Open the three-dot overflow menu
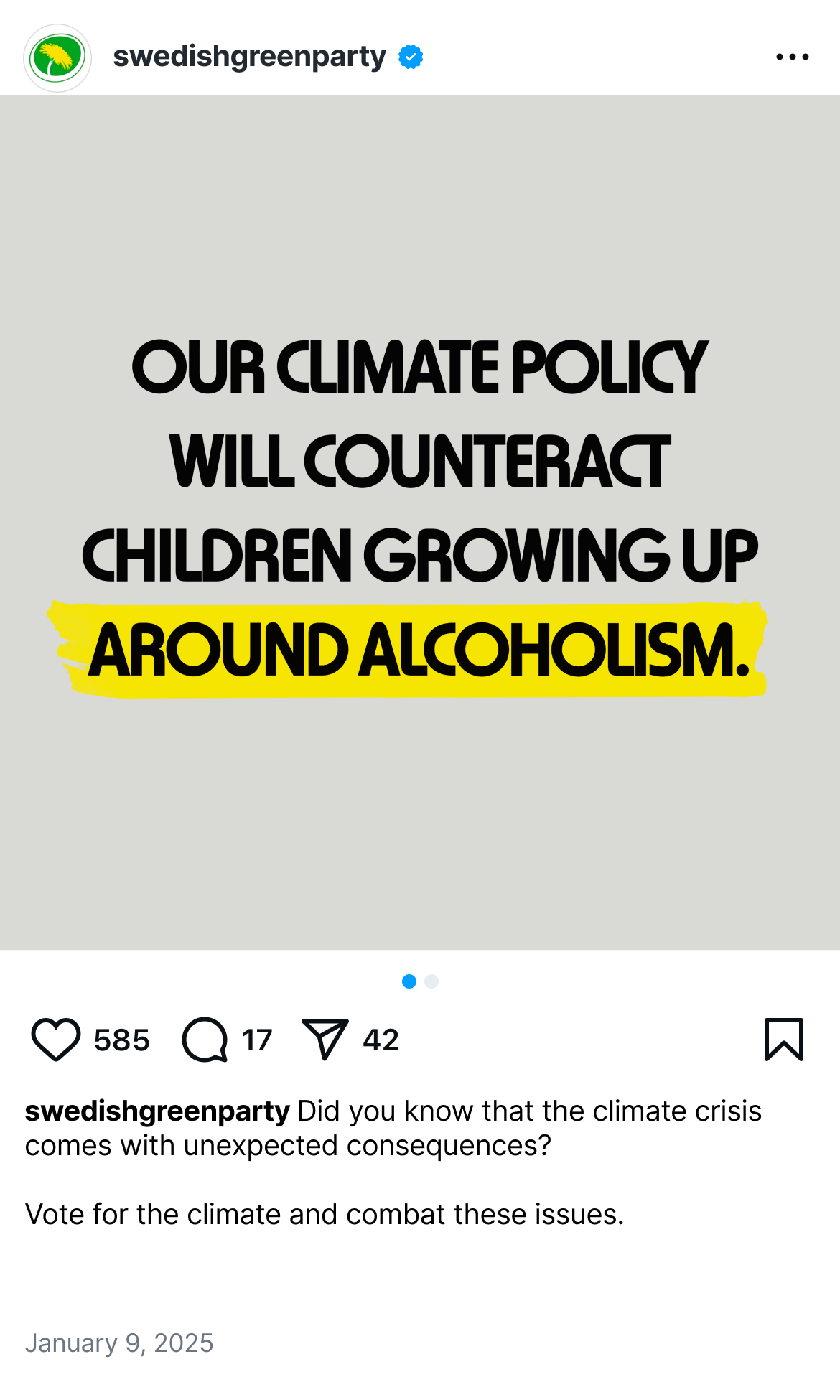 coord(792,57)
